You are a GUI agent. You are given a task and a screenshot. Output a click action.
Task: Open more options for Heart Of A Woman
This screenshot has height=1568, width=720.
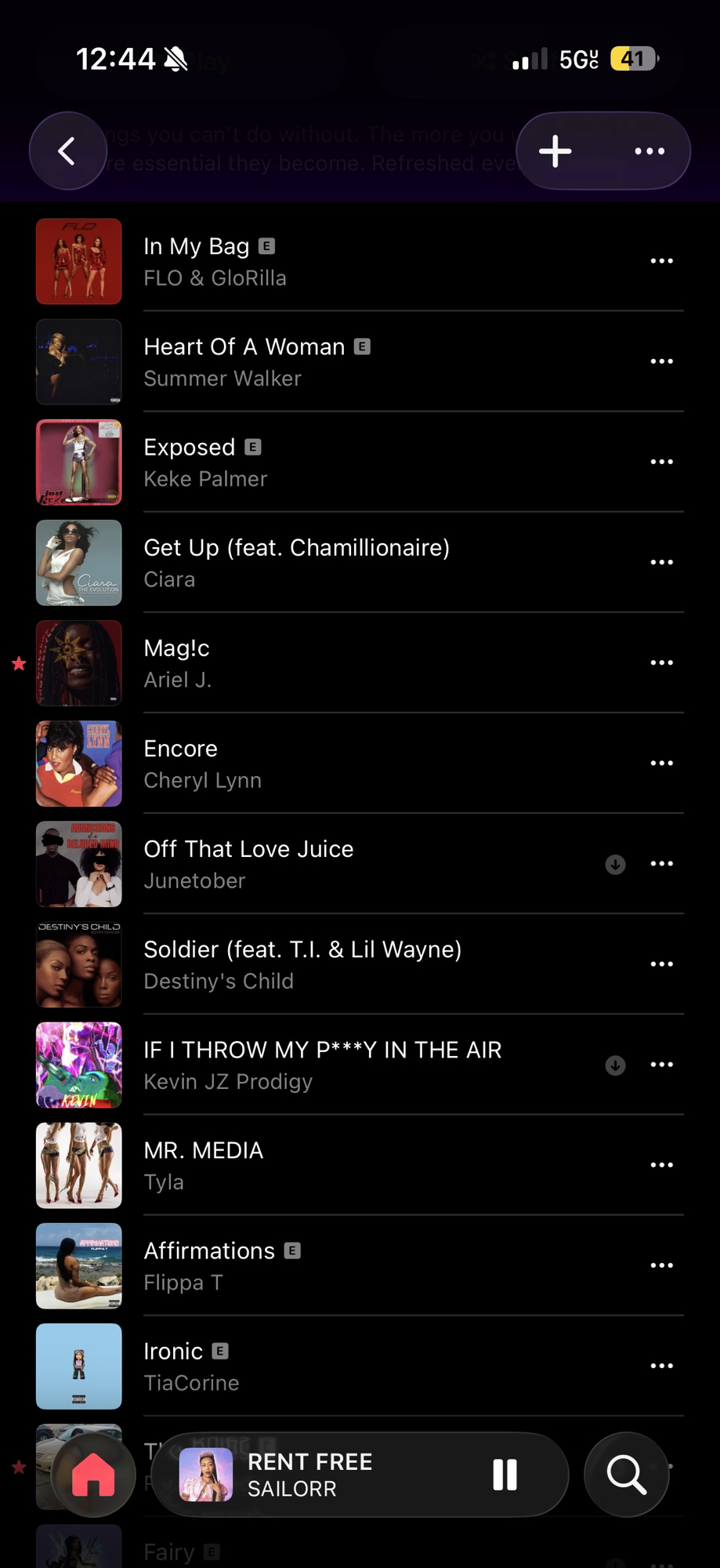[x=661, y=361]
